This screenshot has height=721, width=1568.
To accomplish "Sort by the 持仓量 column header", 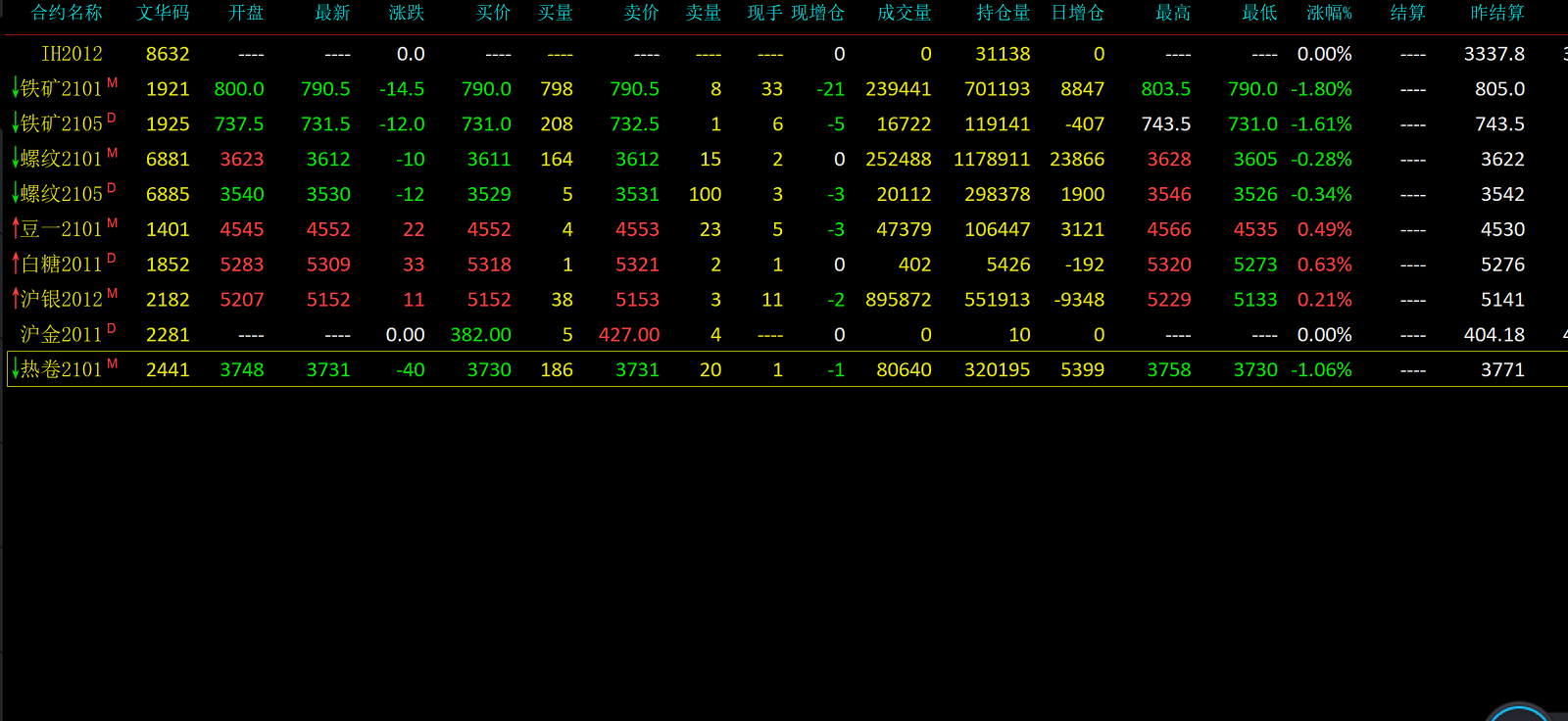I will (1003, 13).
